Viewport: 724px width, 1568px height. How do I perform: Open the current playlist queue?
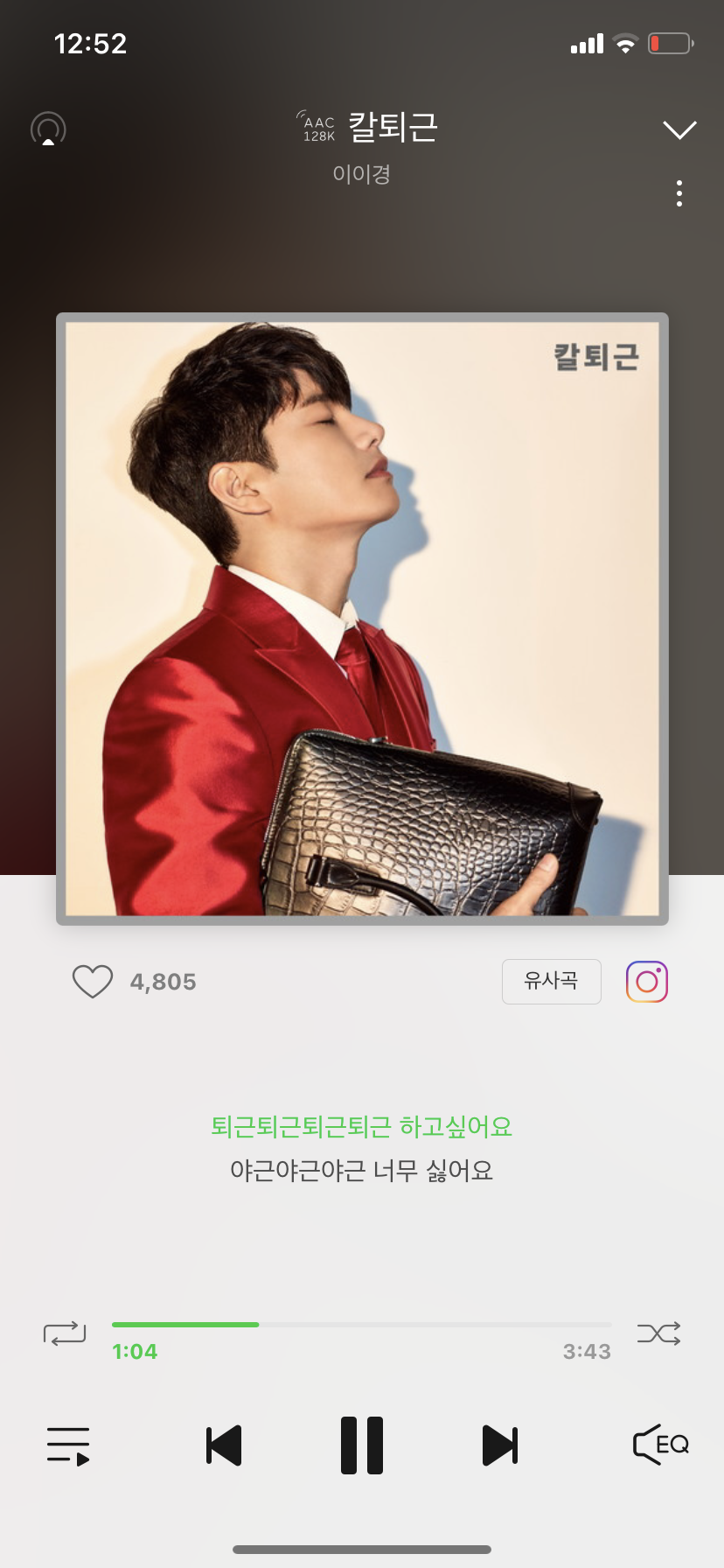pyautogui.click(x=68, y=1445)
